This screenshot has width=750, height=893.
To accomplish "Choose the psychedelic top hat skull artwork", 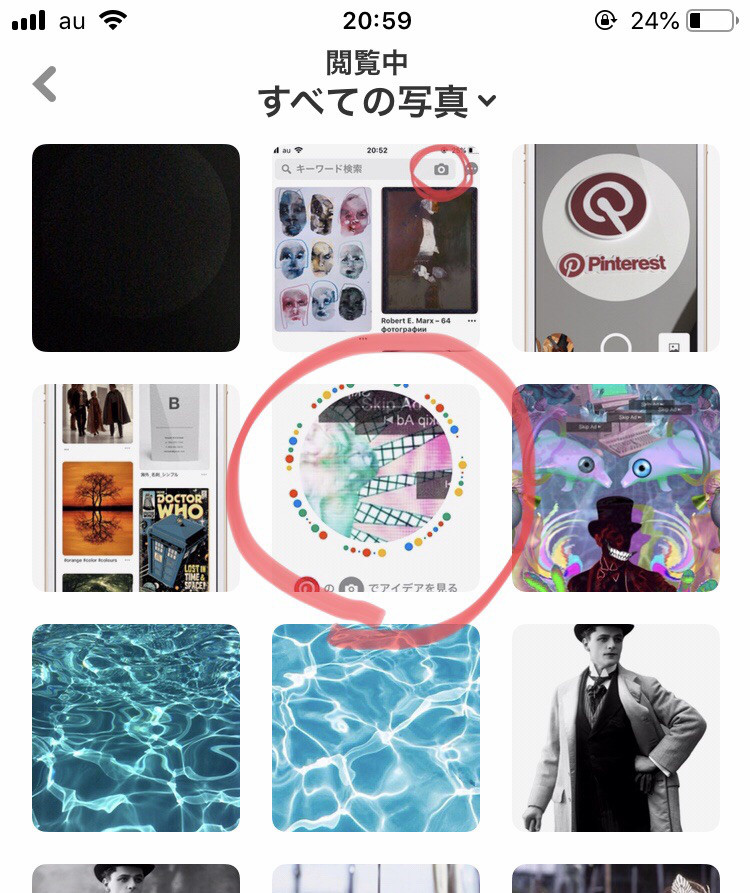I will (x=616, y=488).
